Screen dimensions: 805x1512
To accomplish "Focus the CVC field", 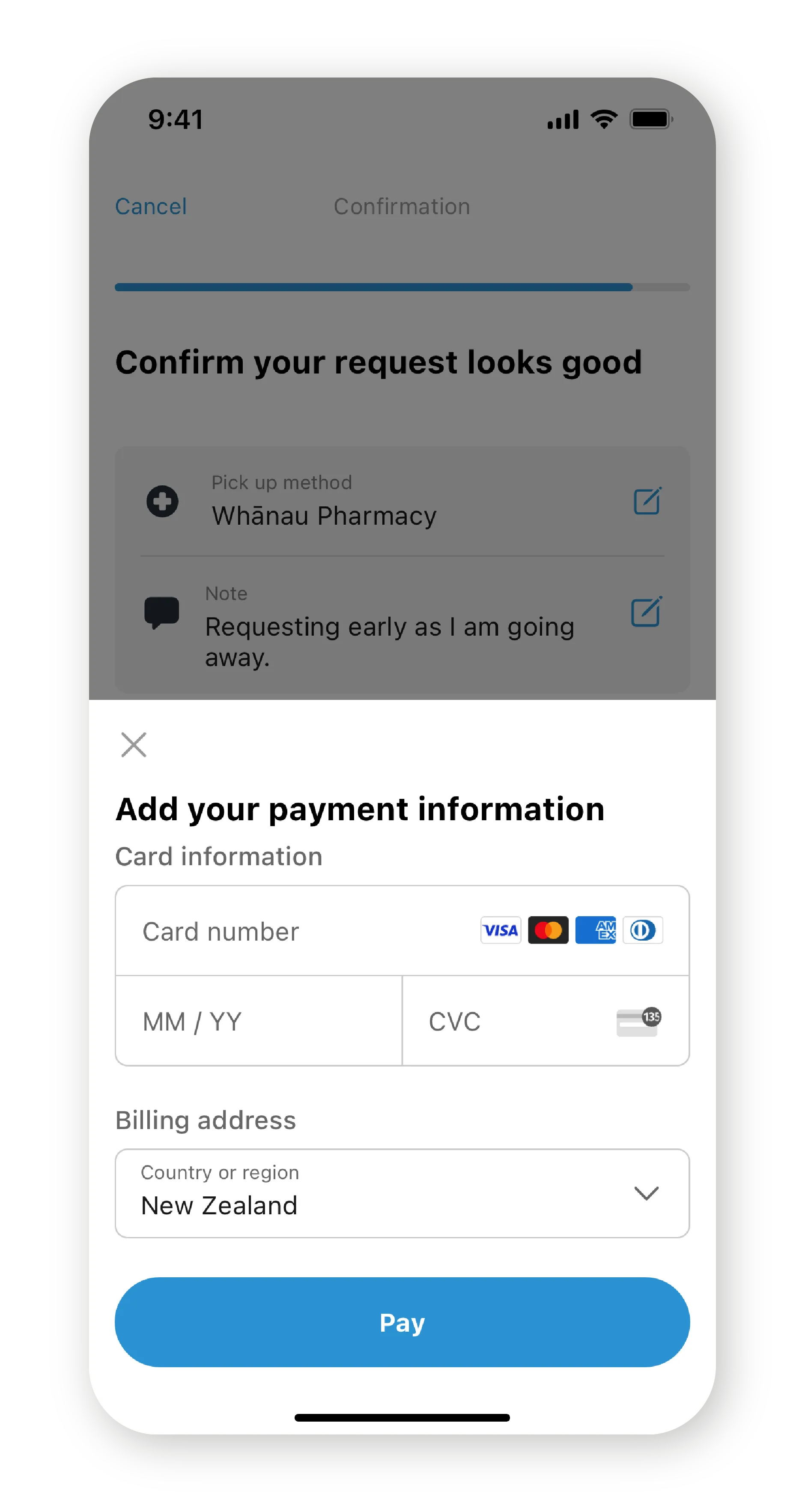I will pos(546,1021).
